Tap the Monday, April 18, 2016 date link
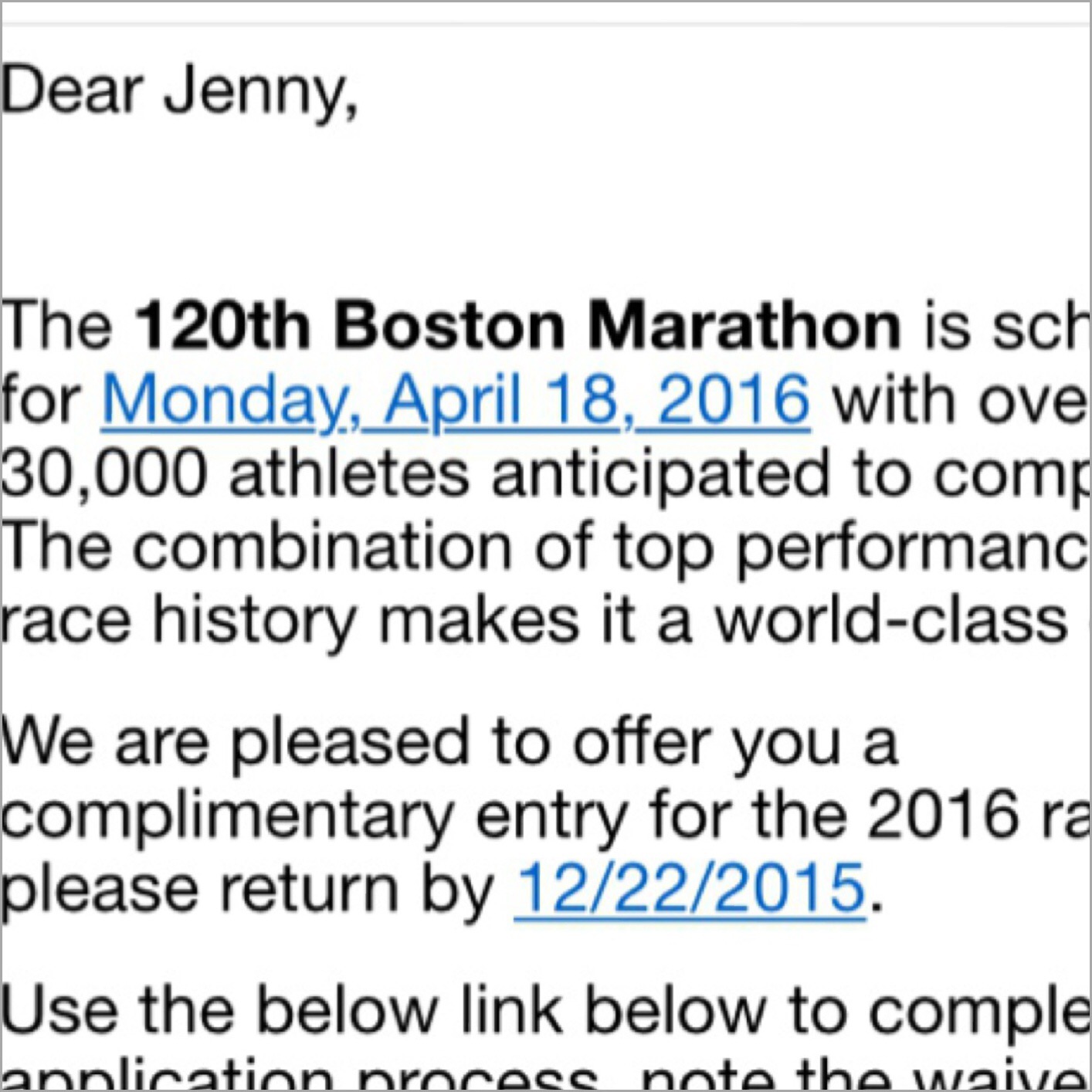Viewport: 1092px width, 1092px height. (456, 400)
